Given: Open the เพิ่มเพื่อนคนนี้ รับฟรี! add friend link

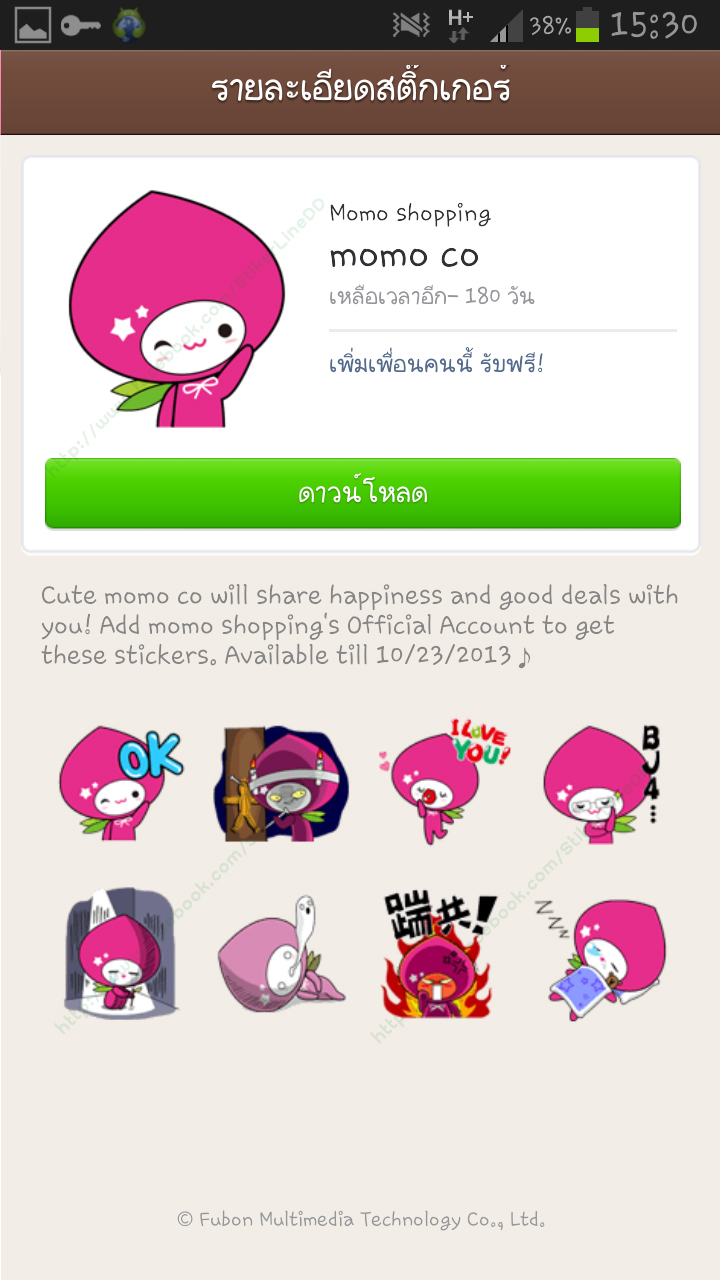Looking at the screenshot, I should point(436,362).
